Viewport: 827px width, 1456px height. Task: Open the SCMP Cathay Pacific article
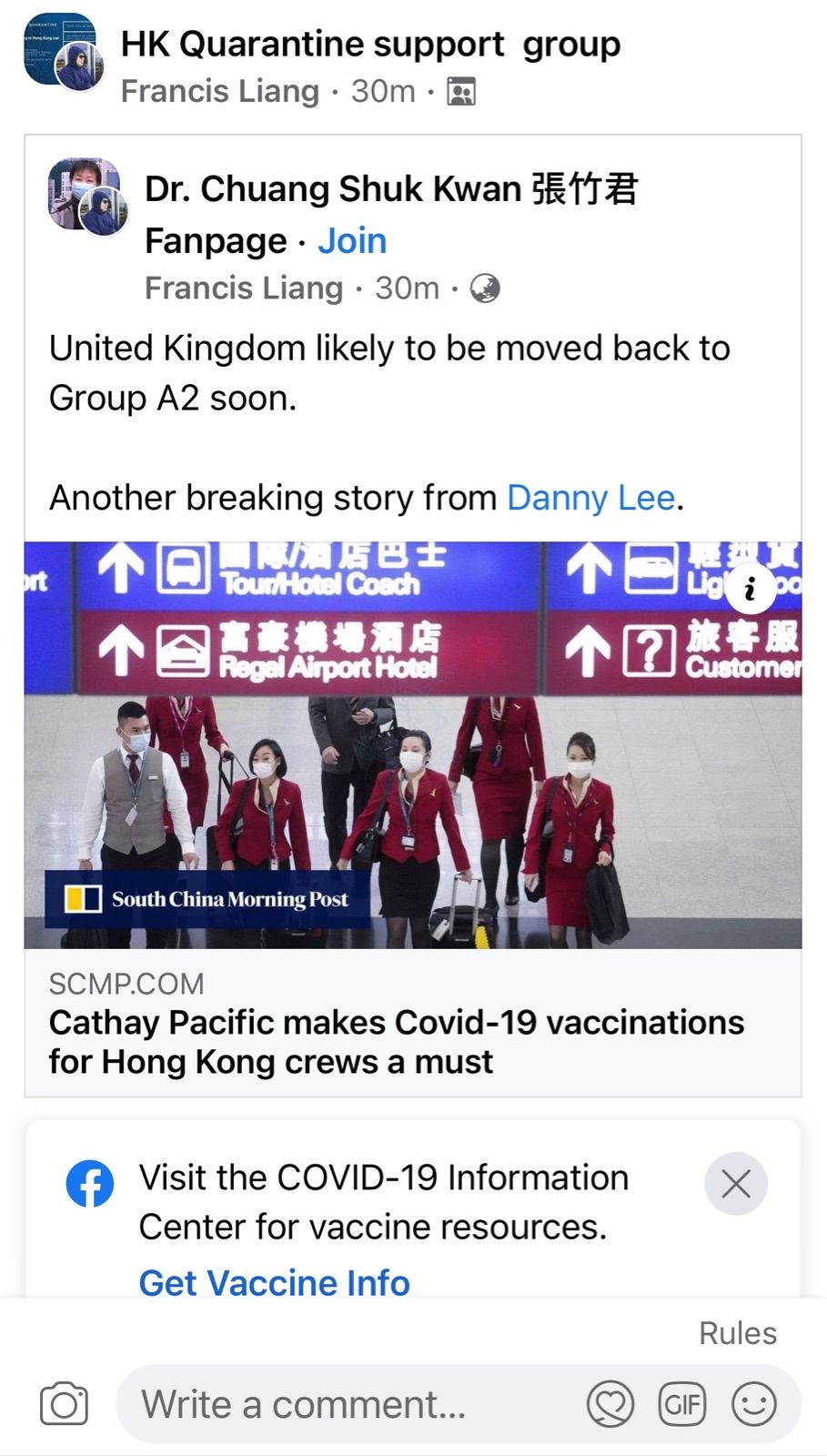[396, 1041]
